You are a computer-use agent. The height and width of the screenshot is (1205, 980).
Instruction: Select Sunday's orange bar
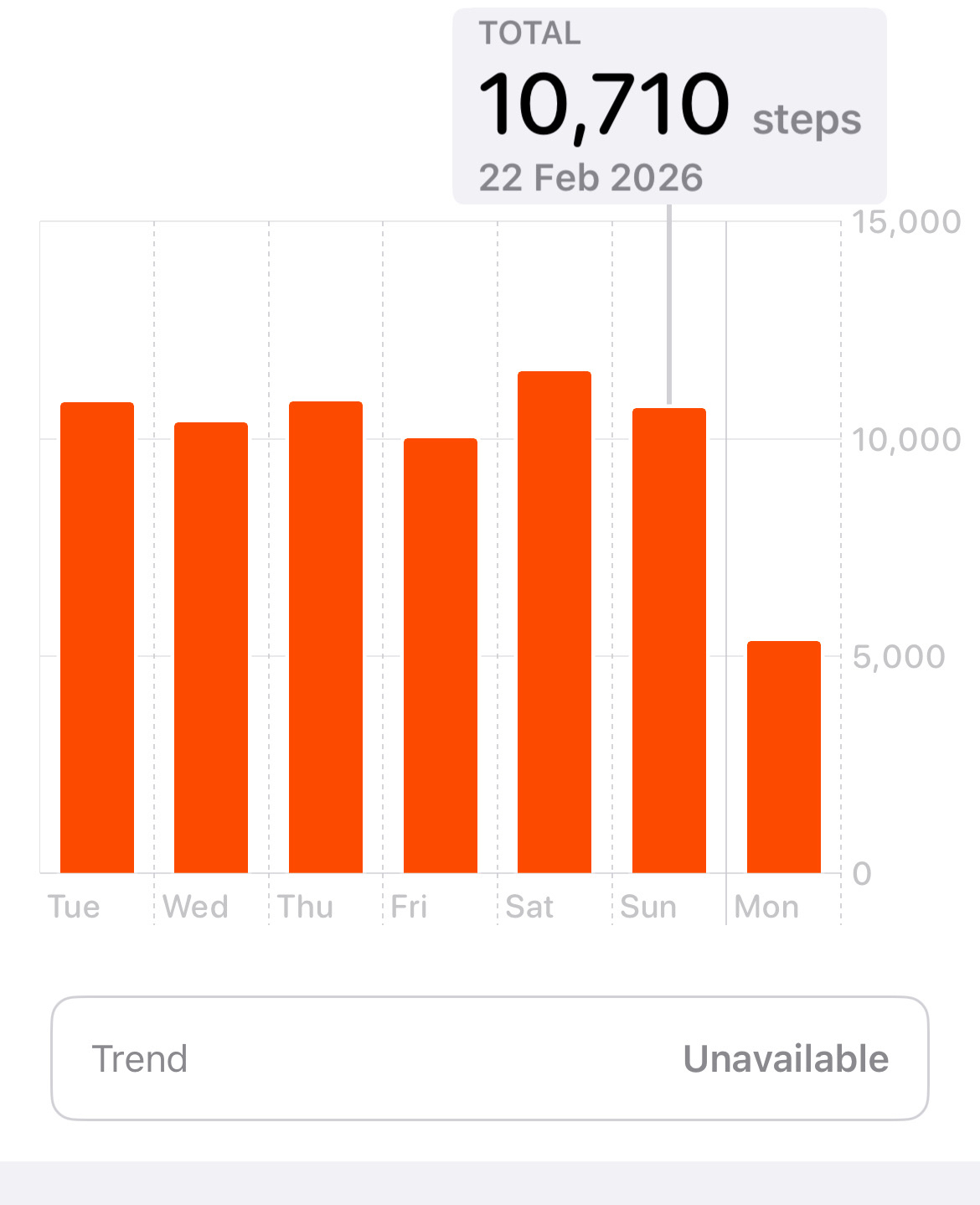(669, 640)
